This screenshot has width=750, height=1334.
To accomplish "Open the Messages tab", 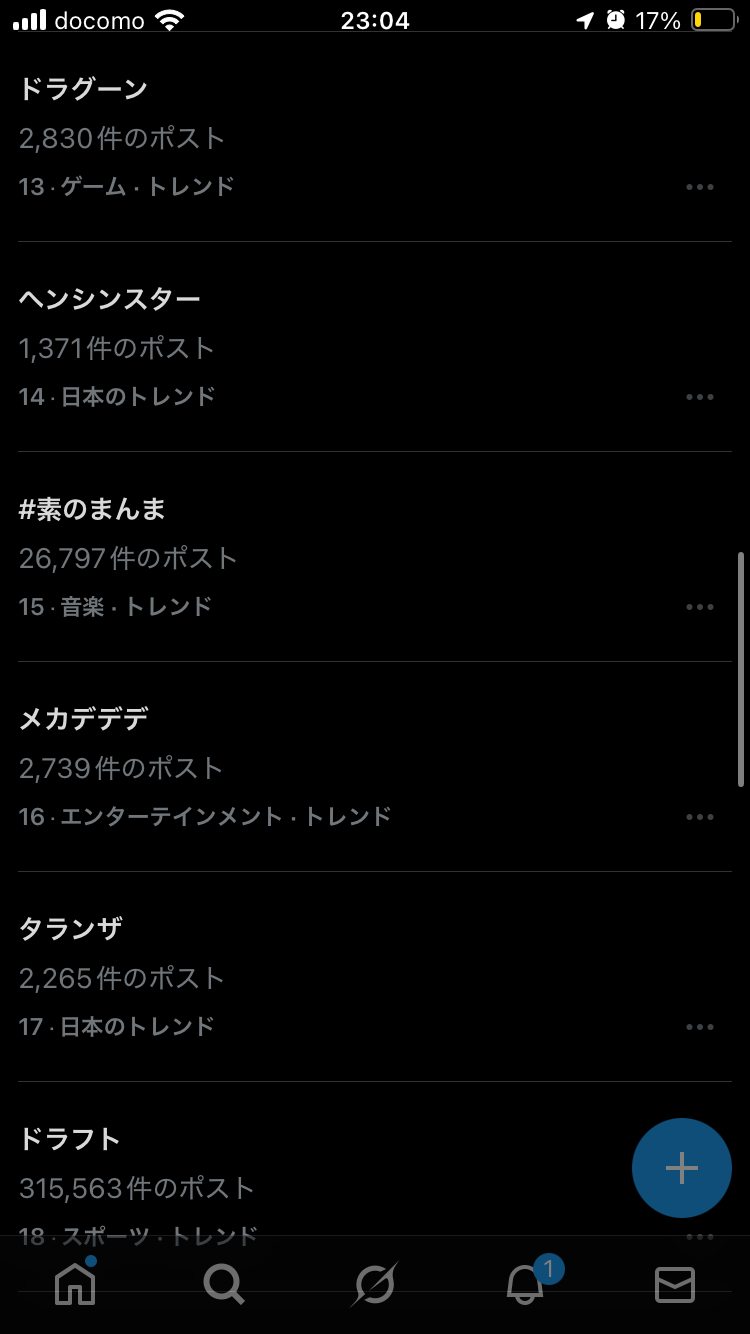I will click(675, 1284).
